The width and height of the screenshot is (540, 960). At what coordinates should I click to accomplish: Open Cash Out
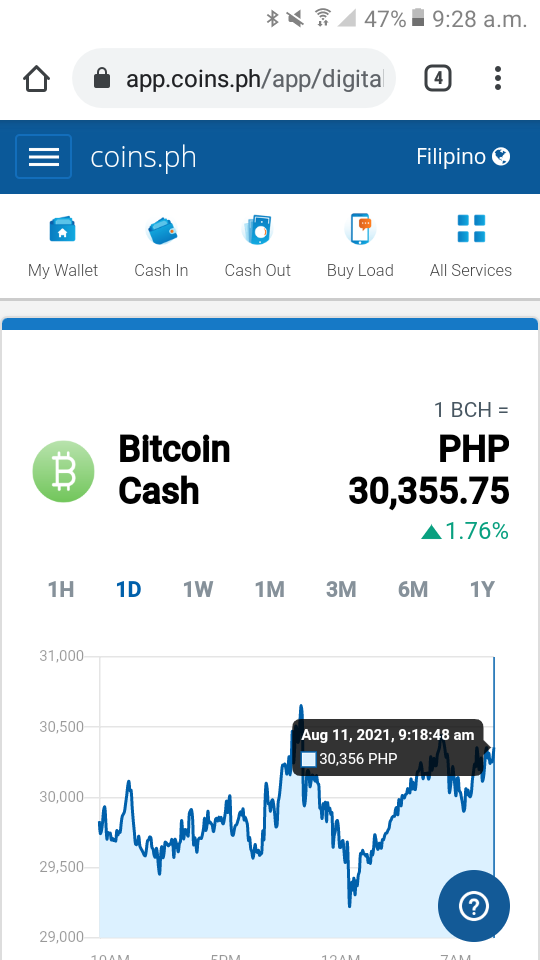pos(257,246)
